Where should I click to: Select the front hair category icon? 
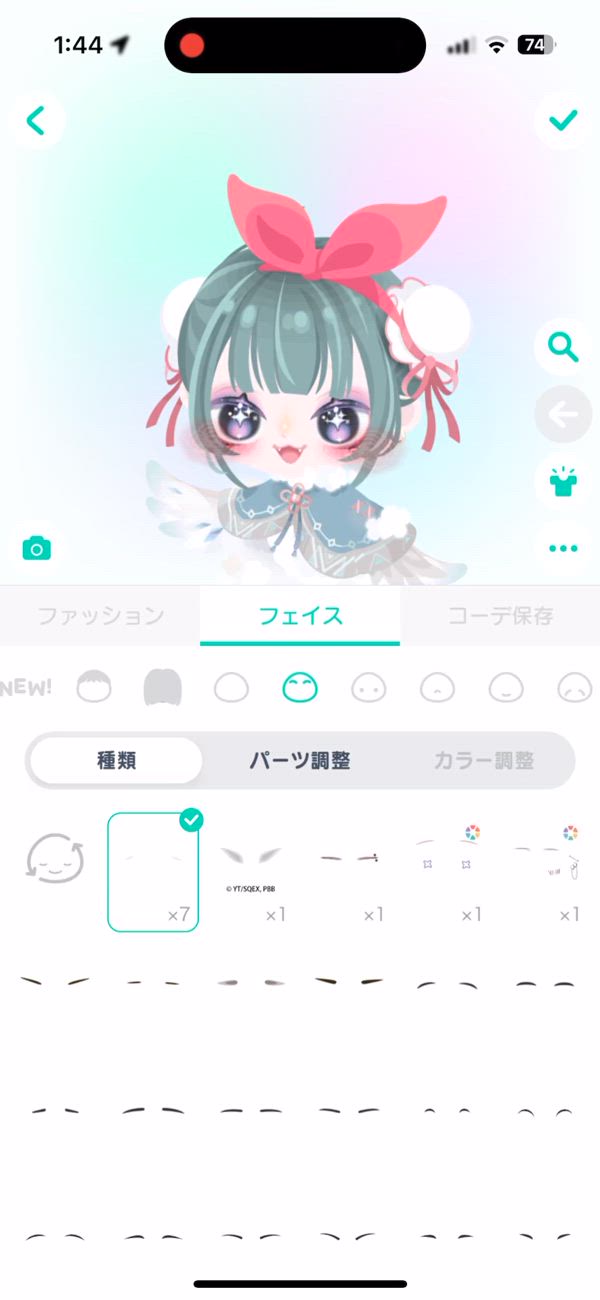[x=94, y=687]
